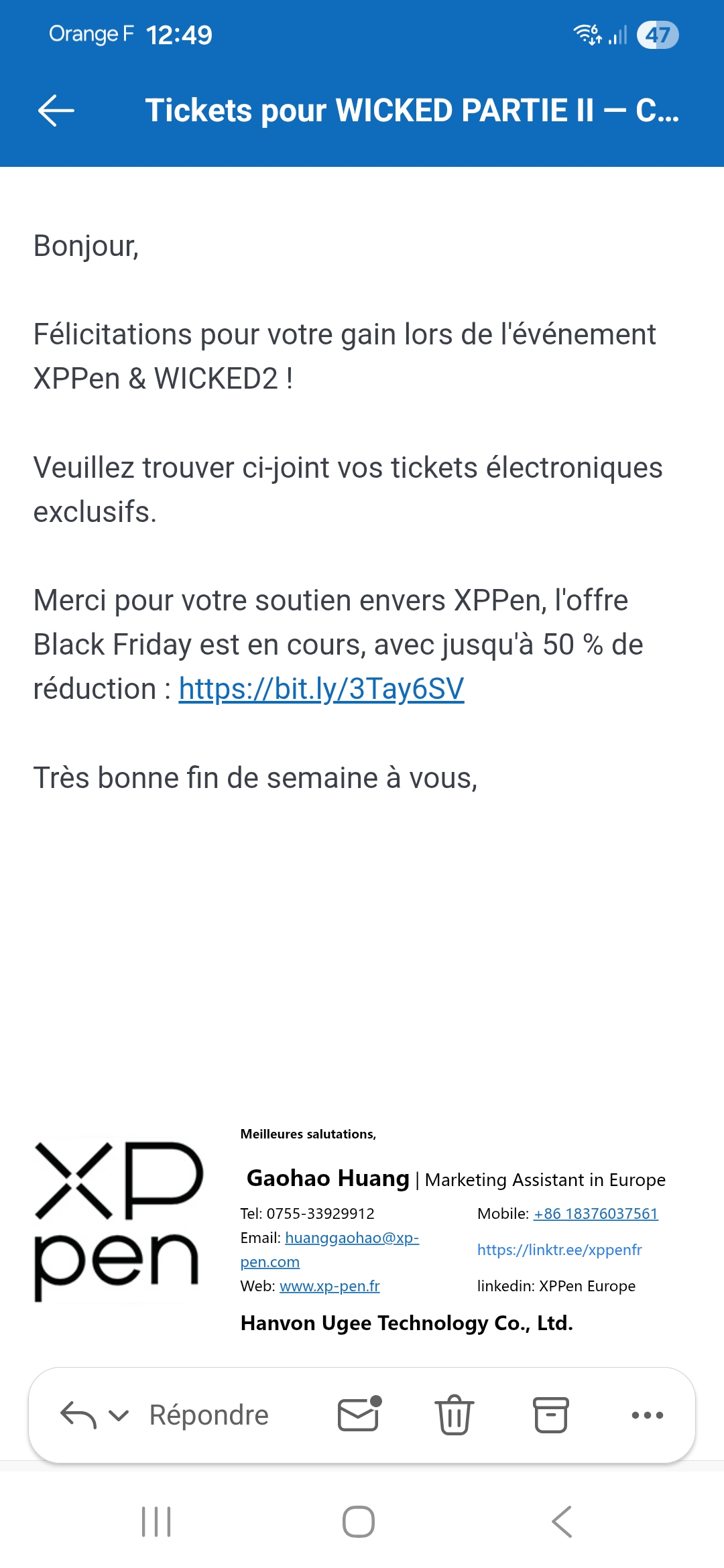Call the mobile number +86 18376037561
This screenshot has width=724, height=1568.
(595, 1214)
